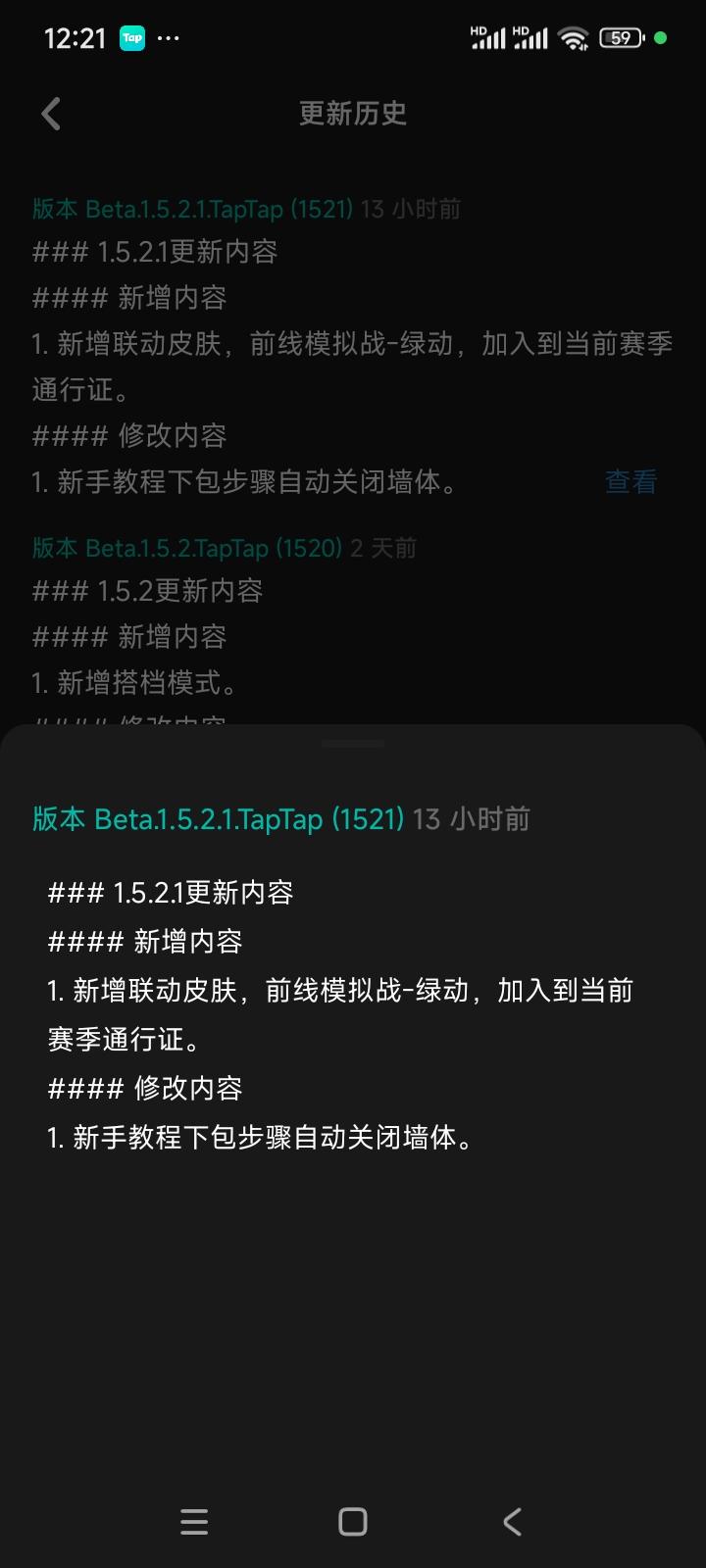Screen dimensions: 706x1568
Task: Tap the TapTap capsule icon in status bar
Action: pos(132,37)
